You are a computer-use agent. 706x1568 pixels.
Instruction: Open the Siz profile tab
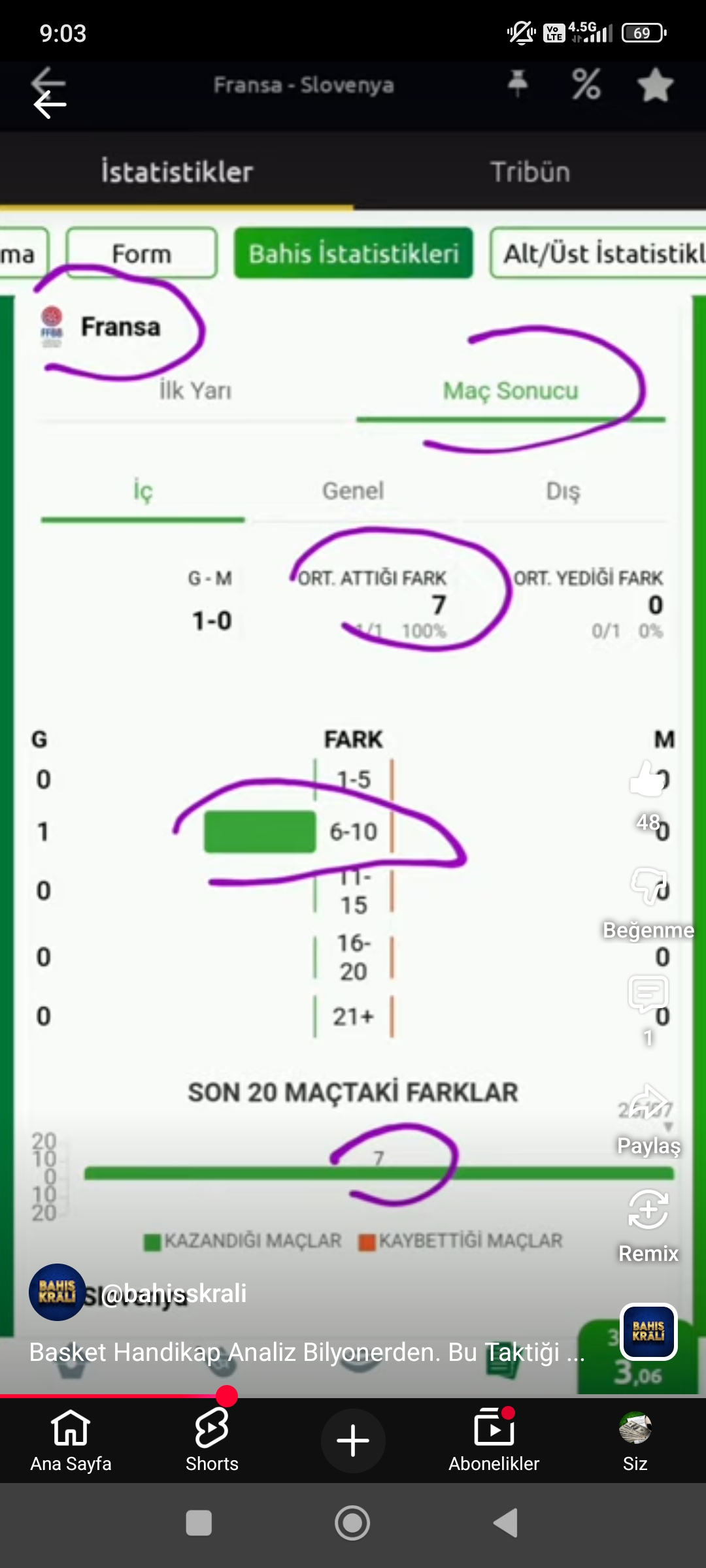coord(635,1440)
